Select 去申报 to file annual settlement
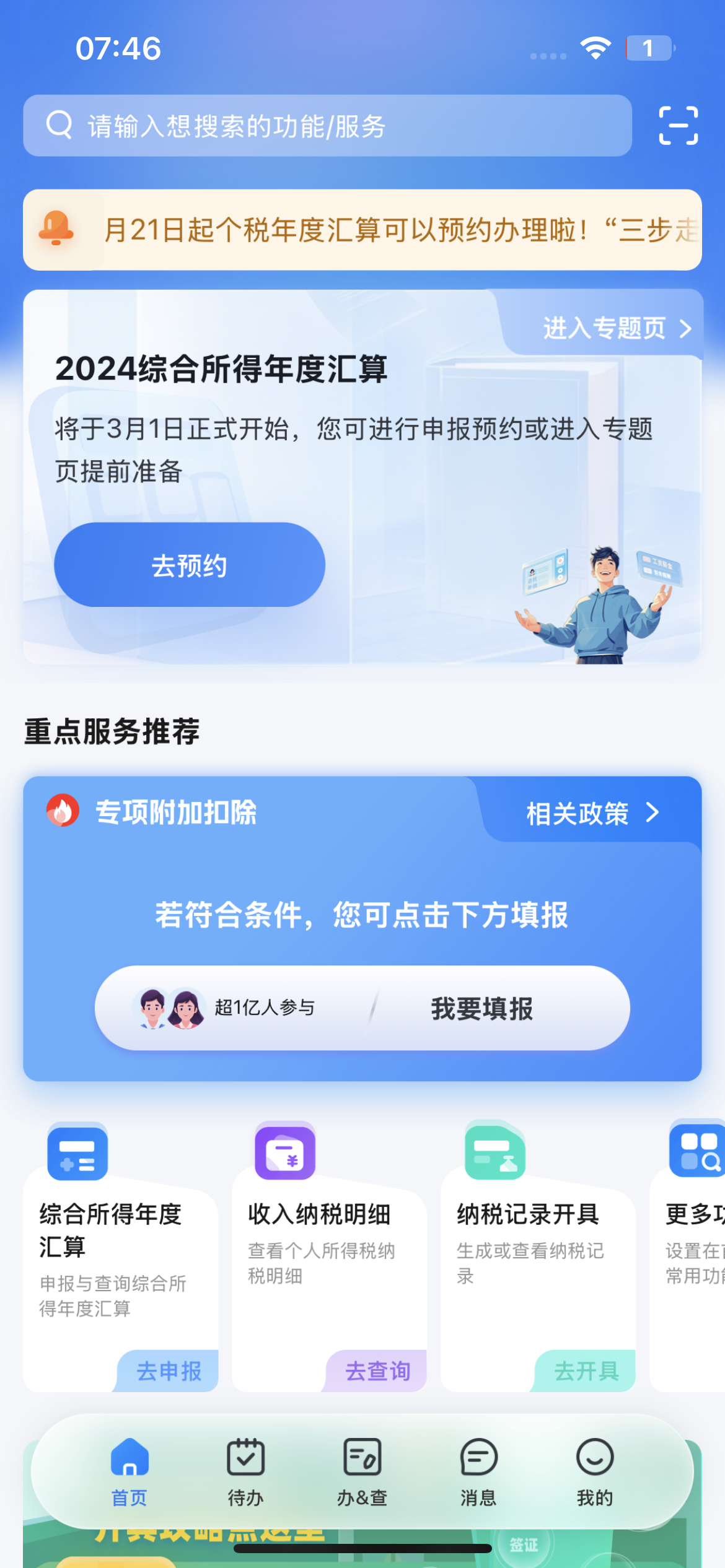Screen dimensions: 725x1568 169,1371
